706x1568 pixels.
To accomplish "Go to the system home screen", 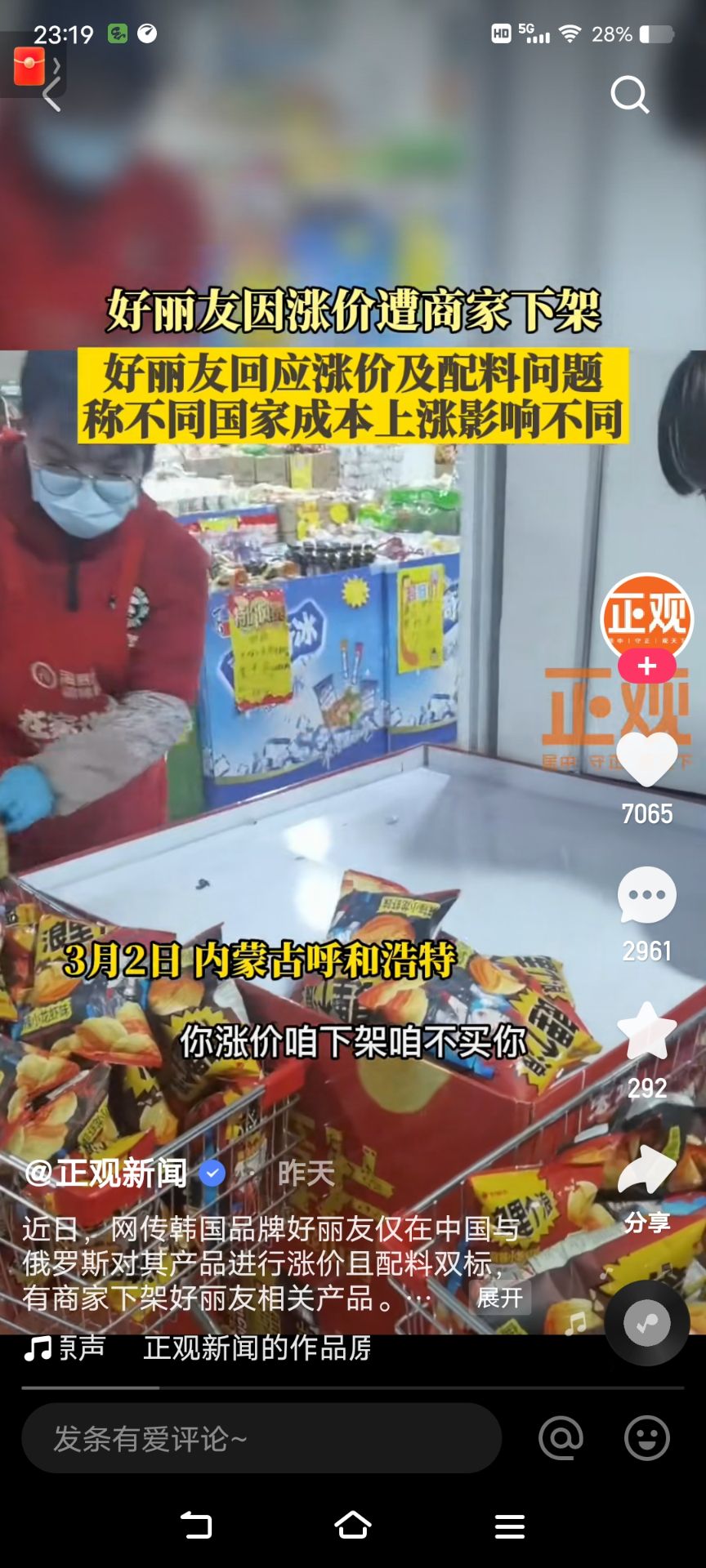I will coord(353,1525).
